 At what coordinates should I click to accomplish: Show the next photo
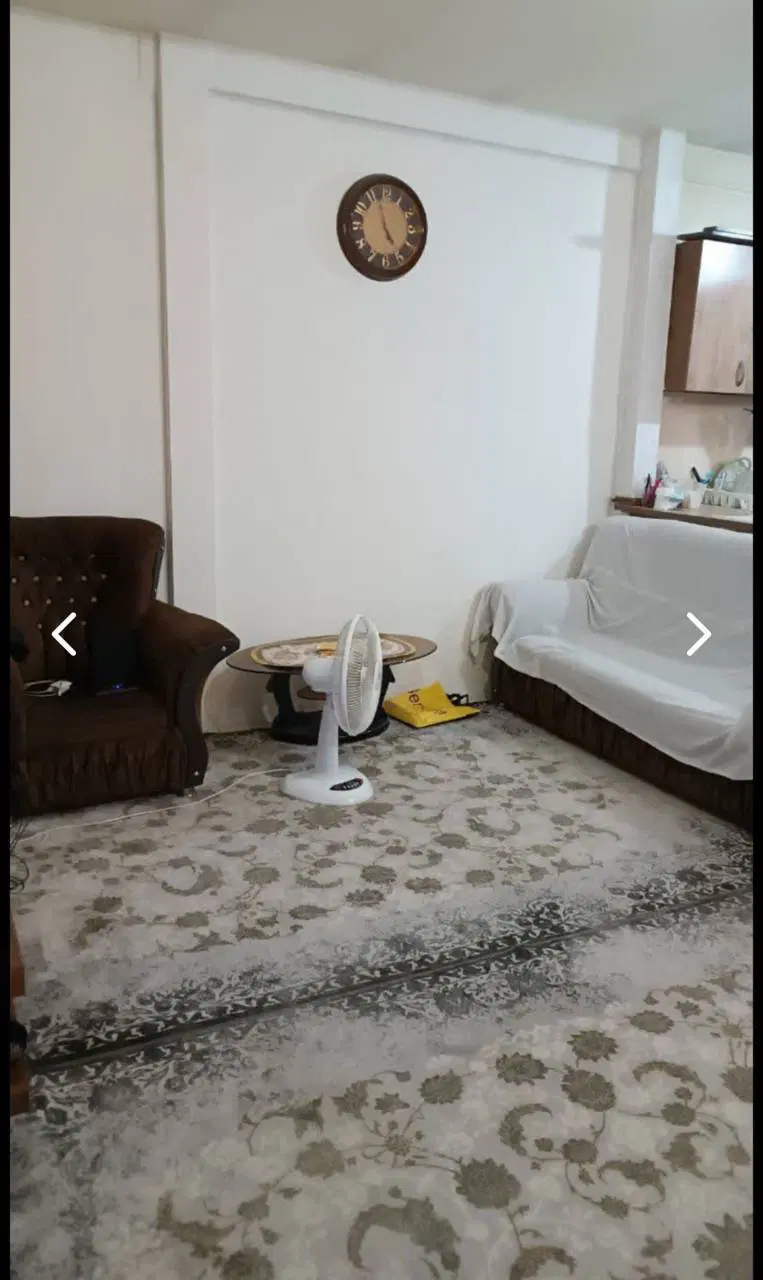point(698,634)
